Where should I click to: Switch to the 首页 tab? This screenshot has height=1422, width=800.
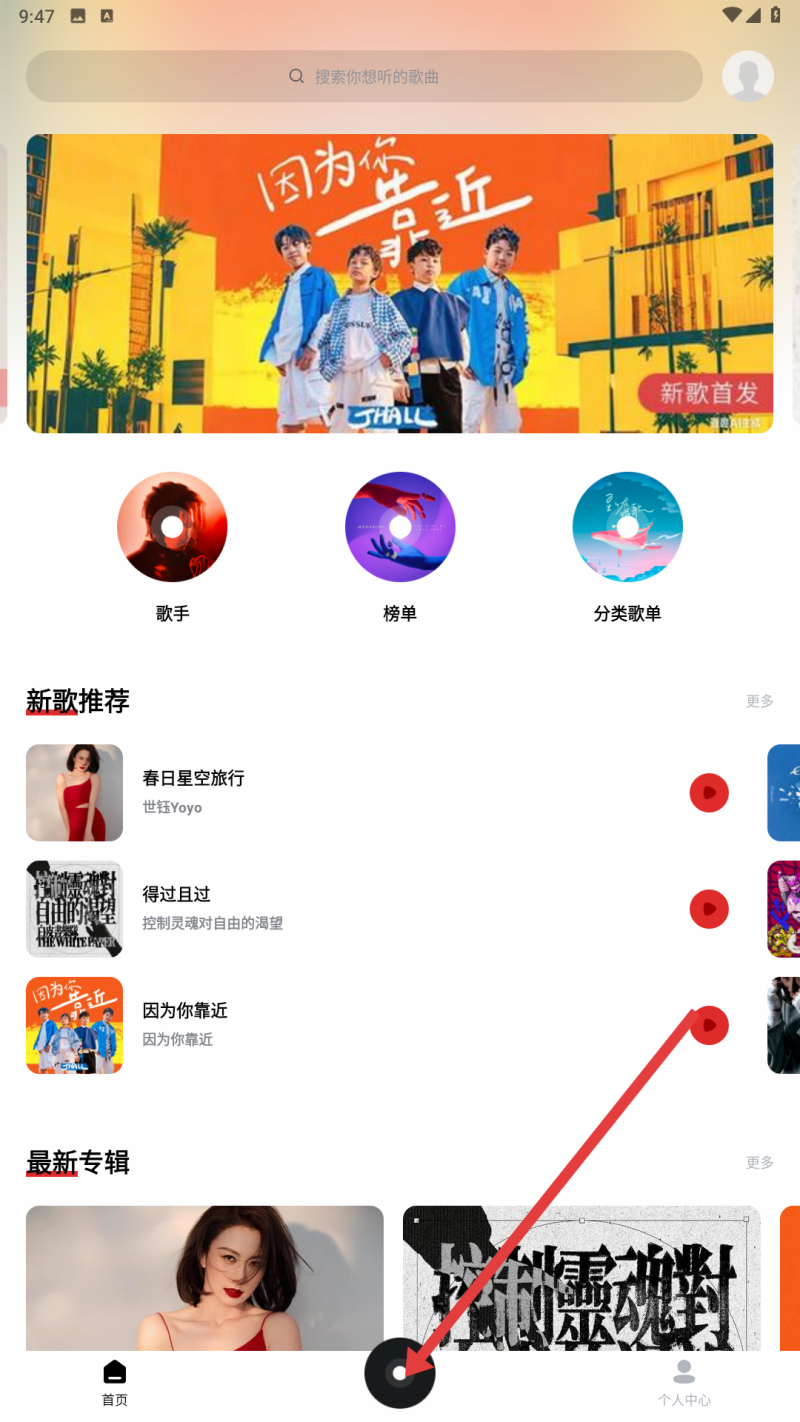[x=115, y=1382]
